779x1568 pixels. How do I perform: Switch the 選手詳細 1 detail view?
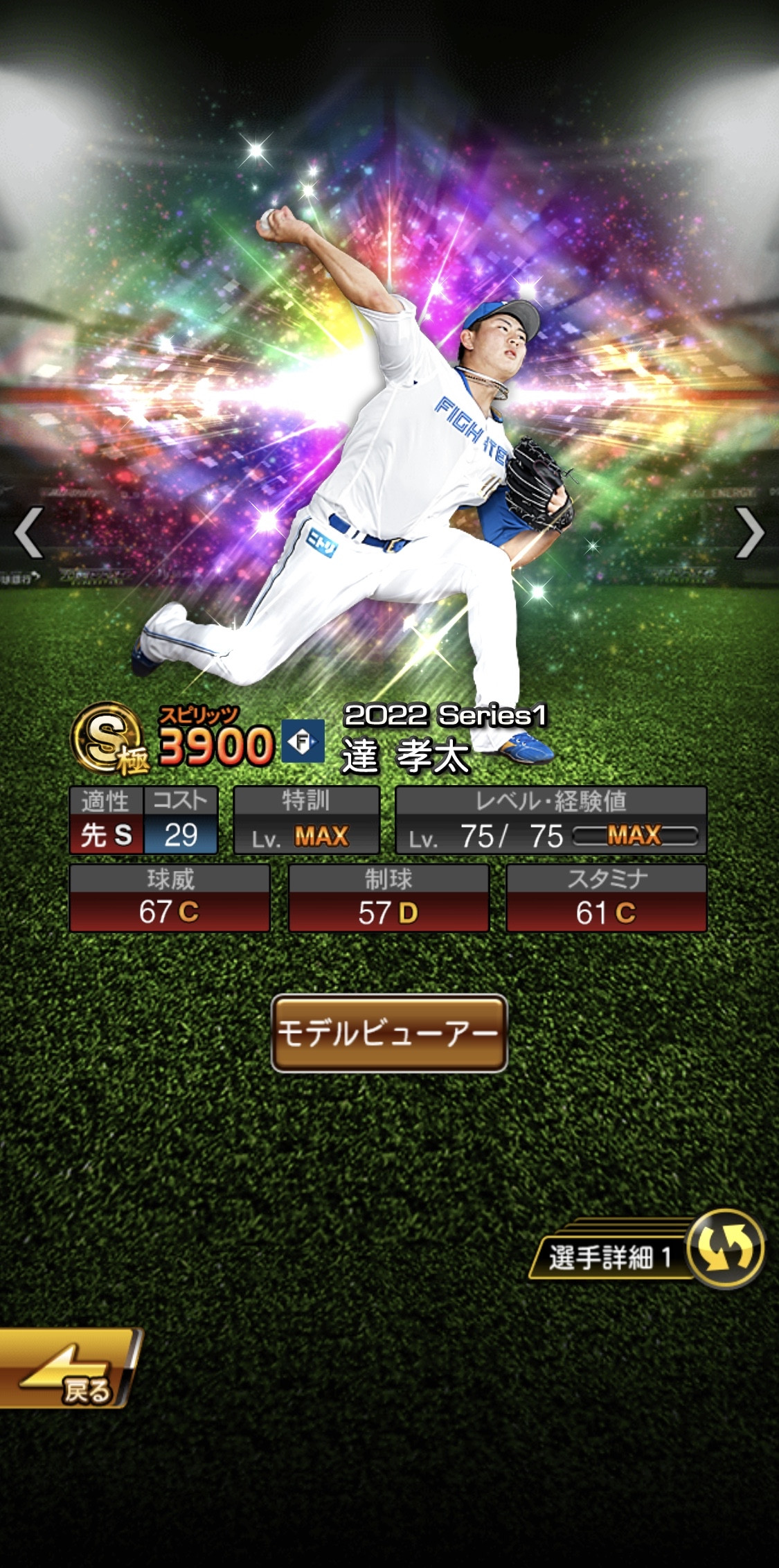[726, 1249]
